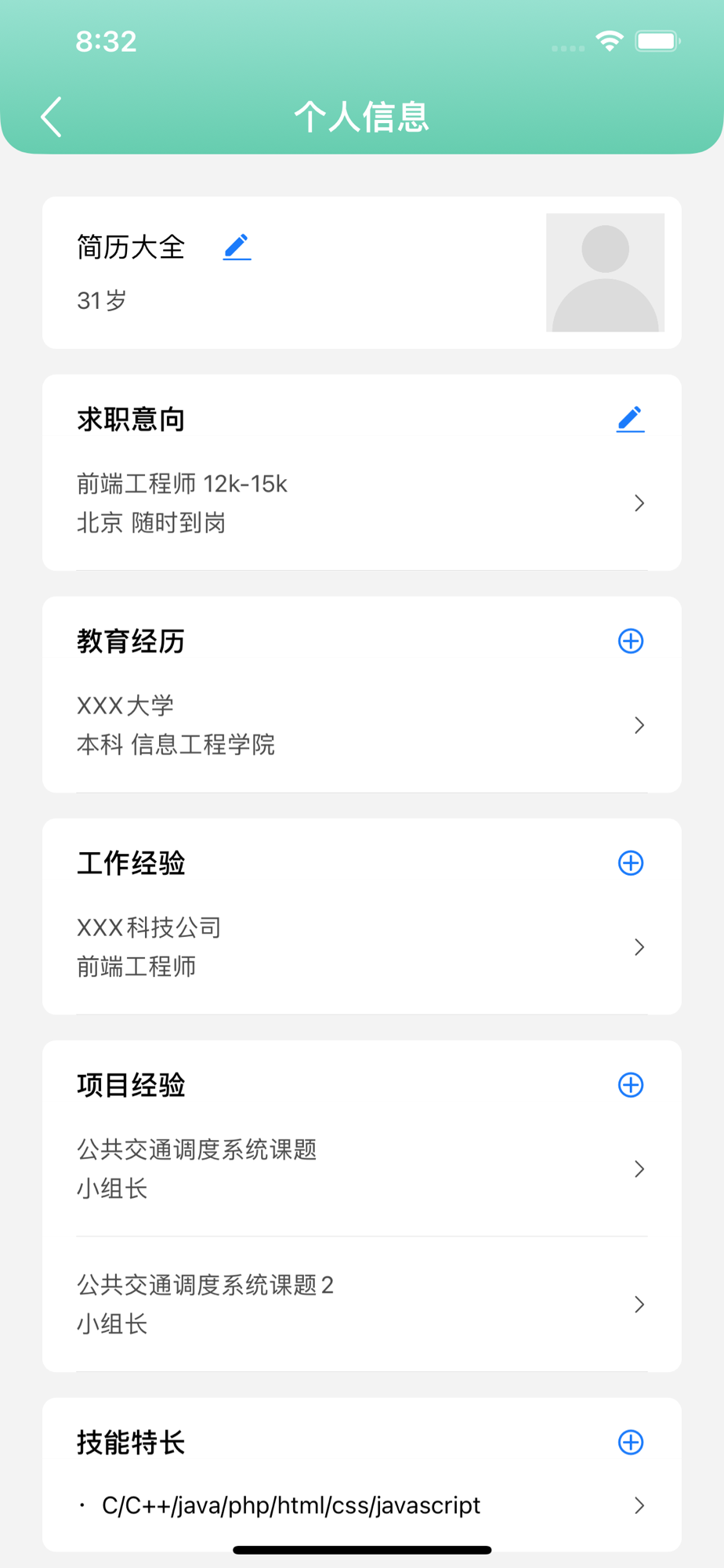Image resolution: width=724 pixels, height=1568 pixels.
Task: Edit 求职意向 using the pencil icon
Action: click(x=630, y=419)
